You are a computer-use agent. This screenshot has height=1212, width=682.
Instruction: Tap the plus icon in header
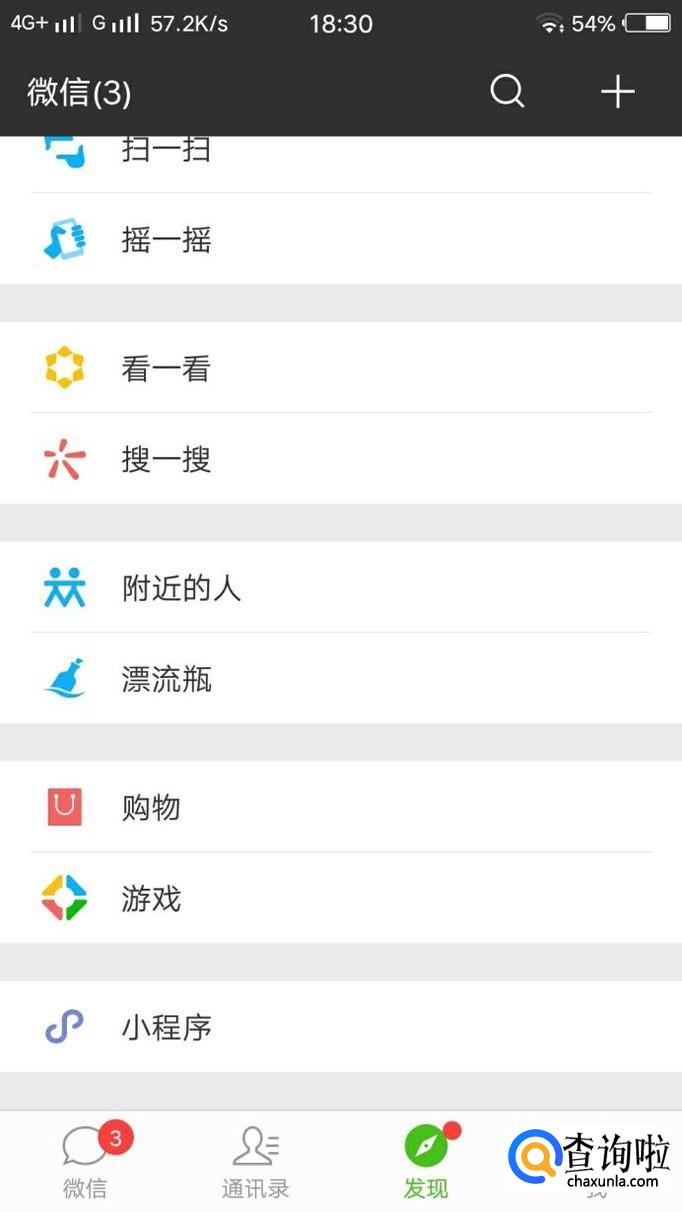point(617,92)
